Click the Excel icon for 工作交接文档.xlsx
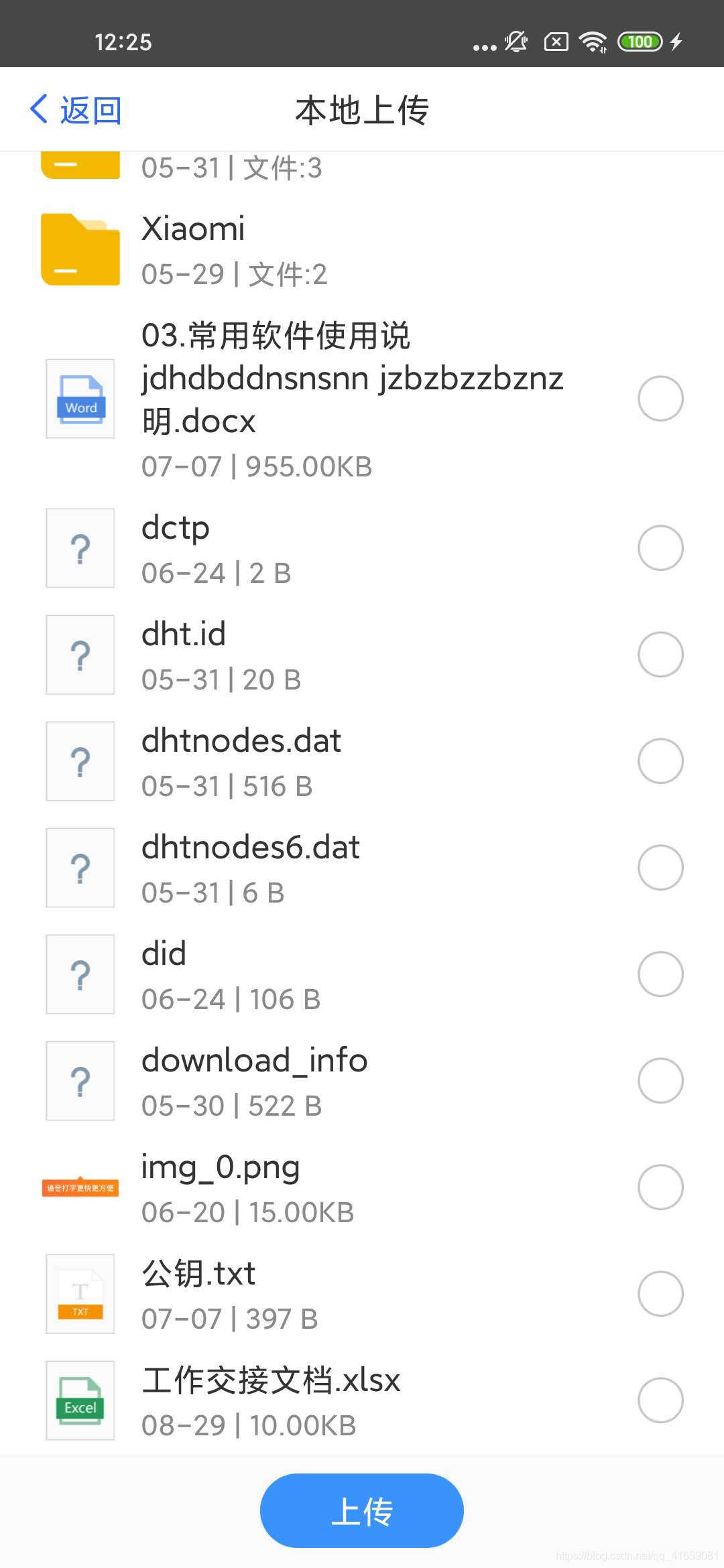The height and width of the screenshot is (1568, 724). pyautogui.click(x=80, y=1400)
